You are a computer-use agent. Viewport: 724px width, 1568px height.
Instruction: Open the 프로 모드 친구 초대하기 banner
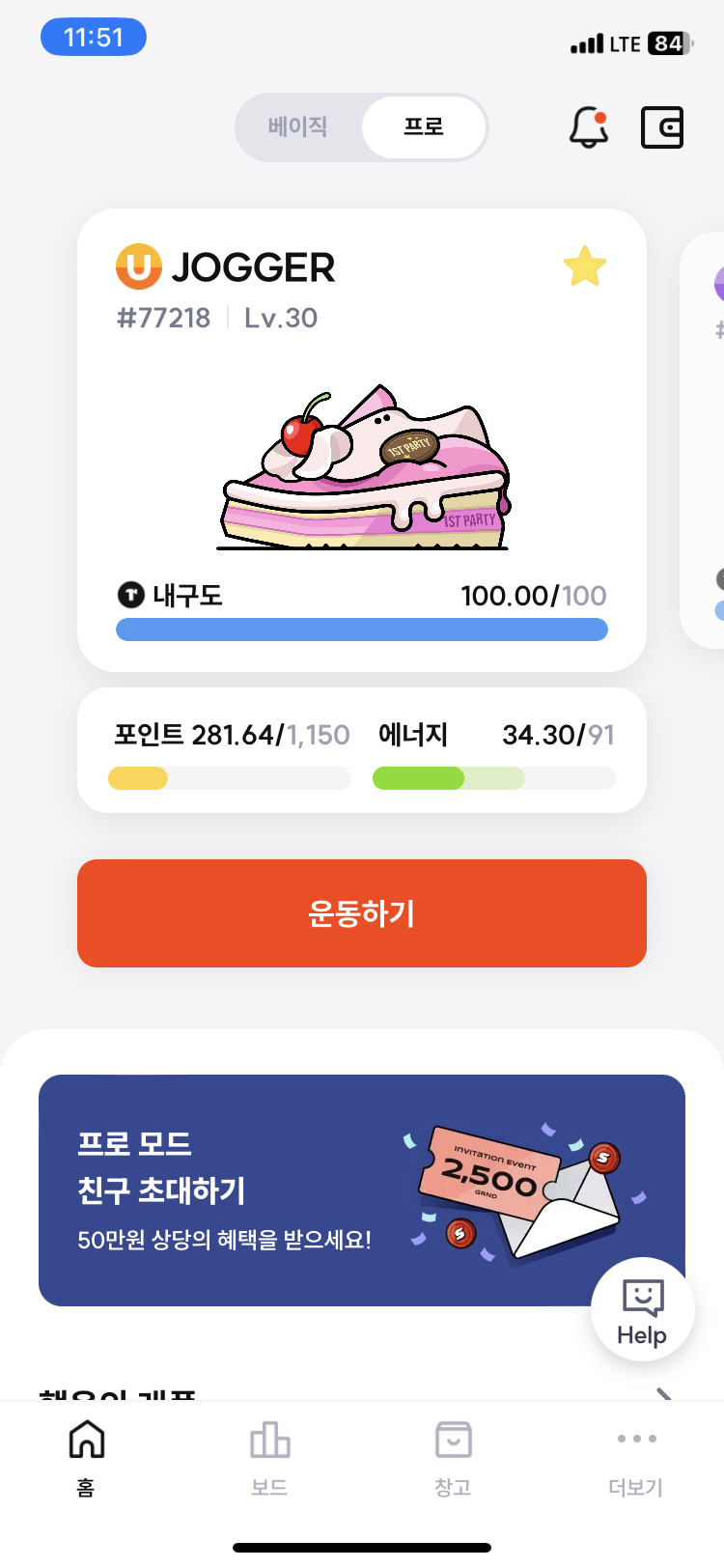362,1193
